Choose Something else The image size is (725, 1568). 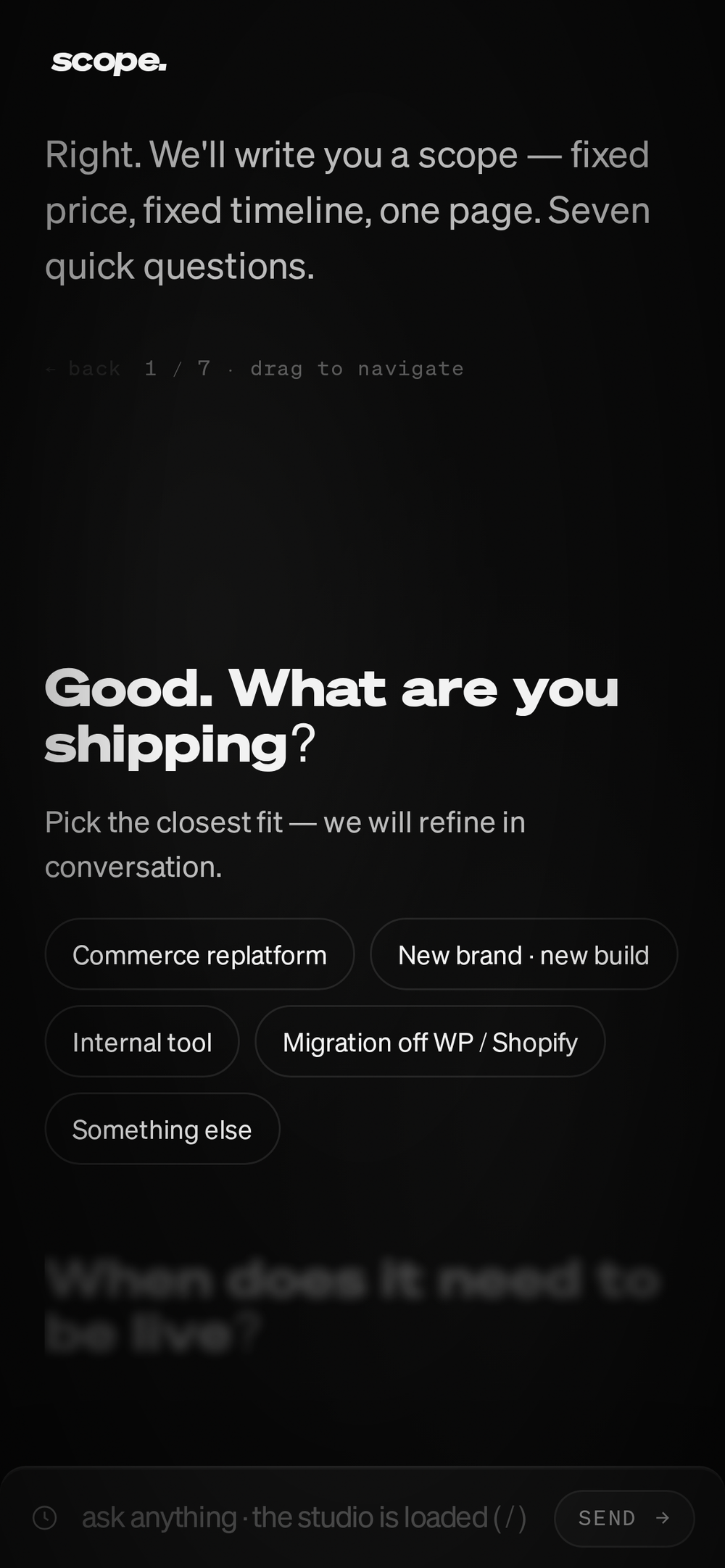point(162,1128)
